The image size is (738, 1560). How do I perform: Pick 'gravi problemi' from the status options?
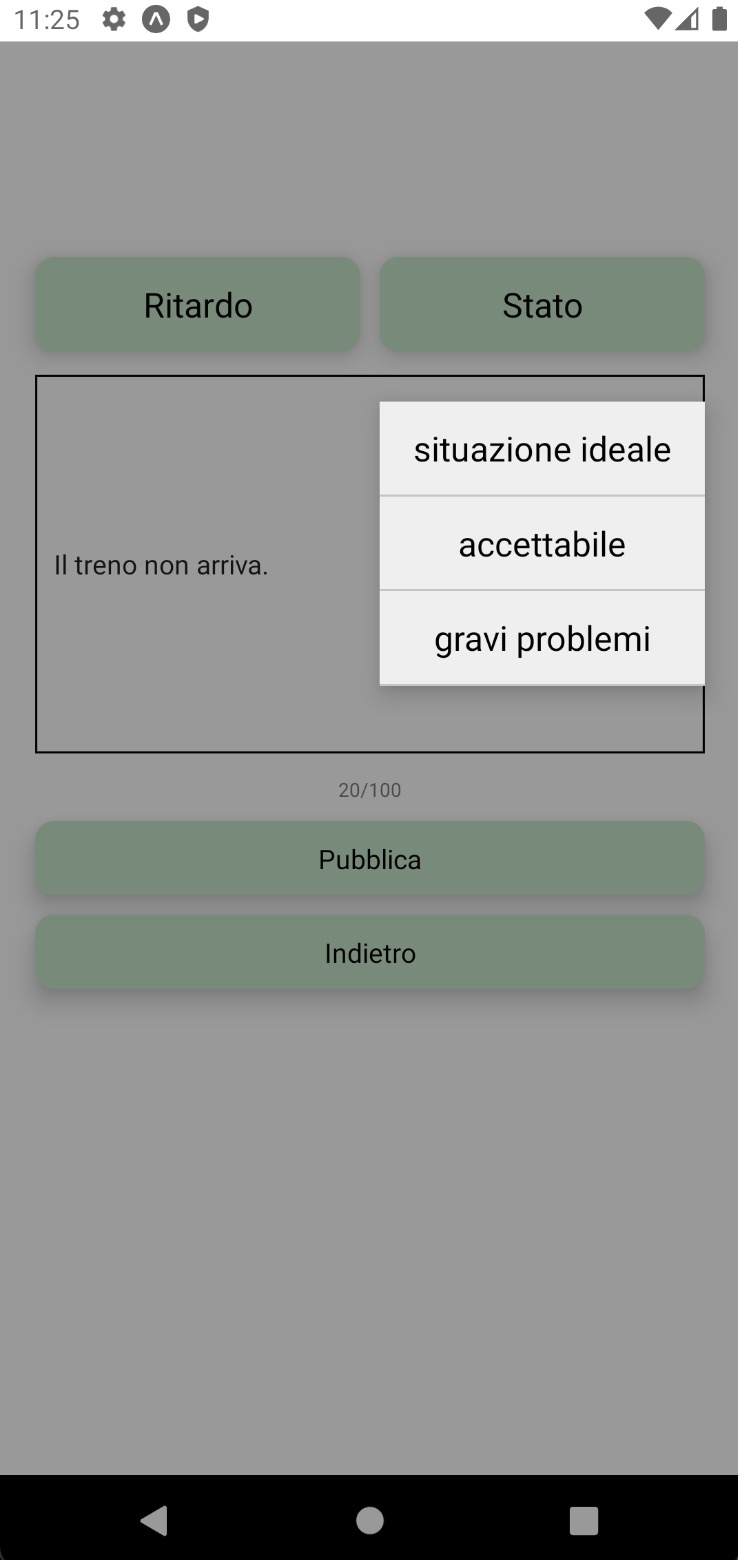click(x=541, y=638)
